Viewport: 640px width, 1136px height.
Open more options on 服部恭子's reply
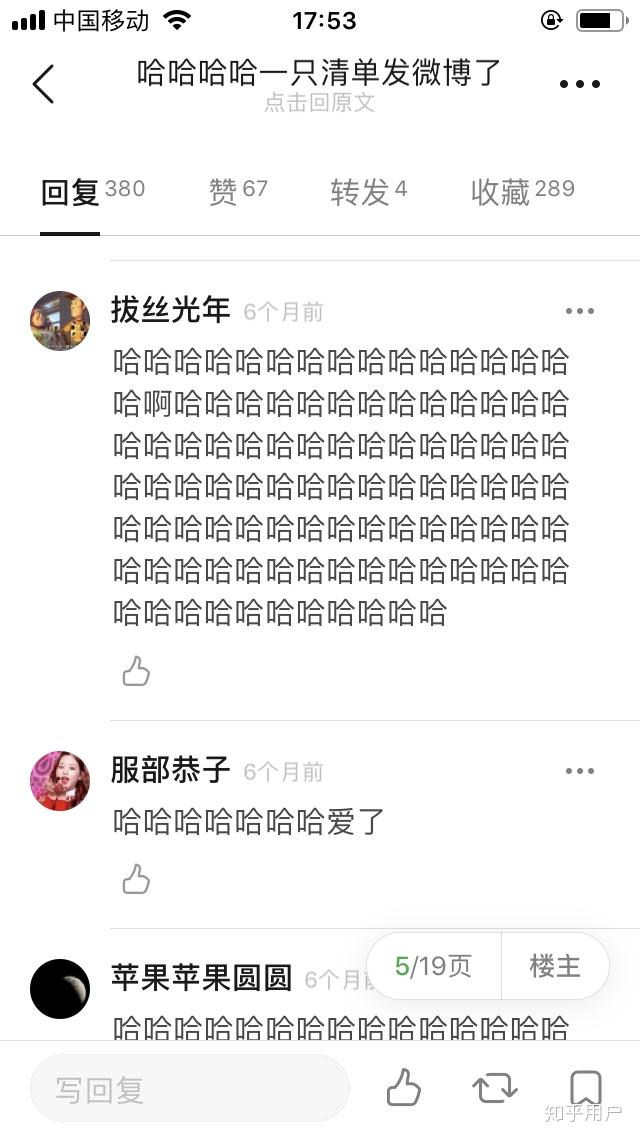tap(580, 771)
